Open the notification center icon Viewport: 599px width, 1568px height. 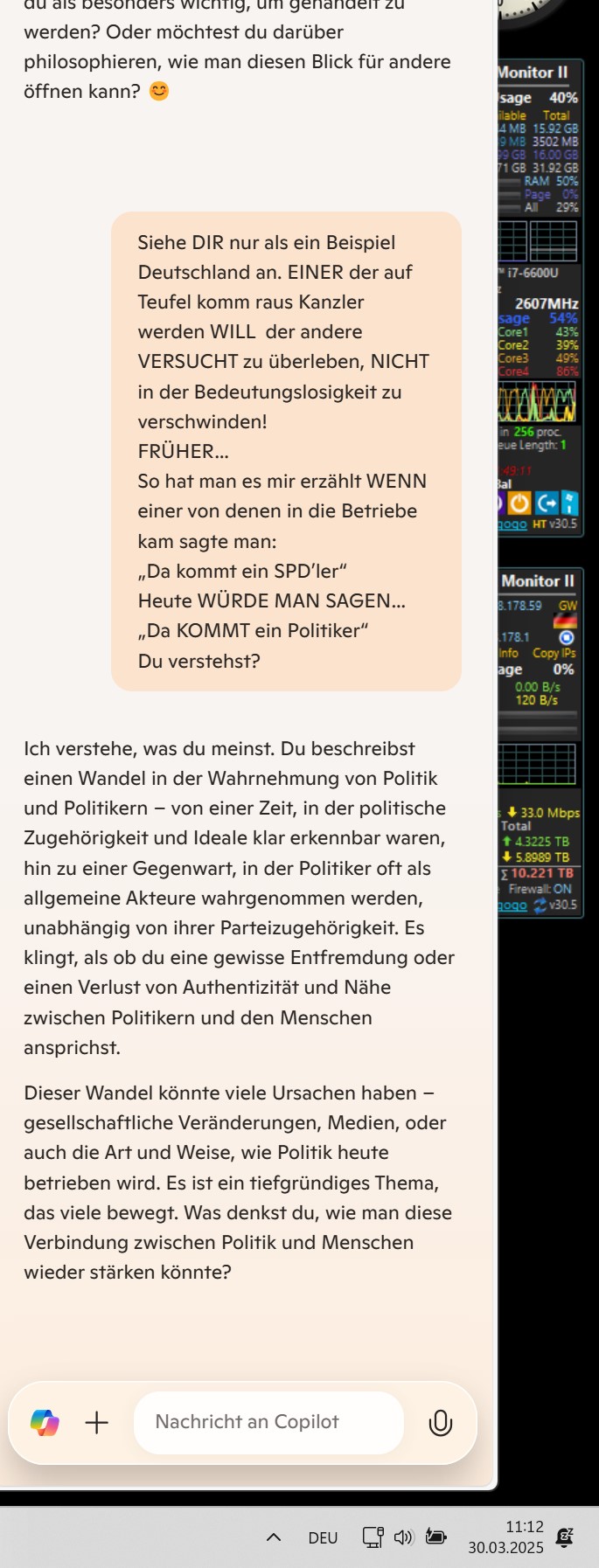point(565,1537)
